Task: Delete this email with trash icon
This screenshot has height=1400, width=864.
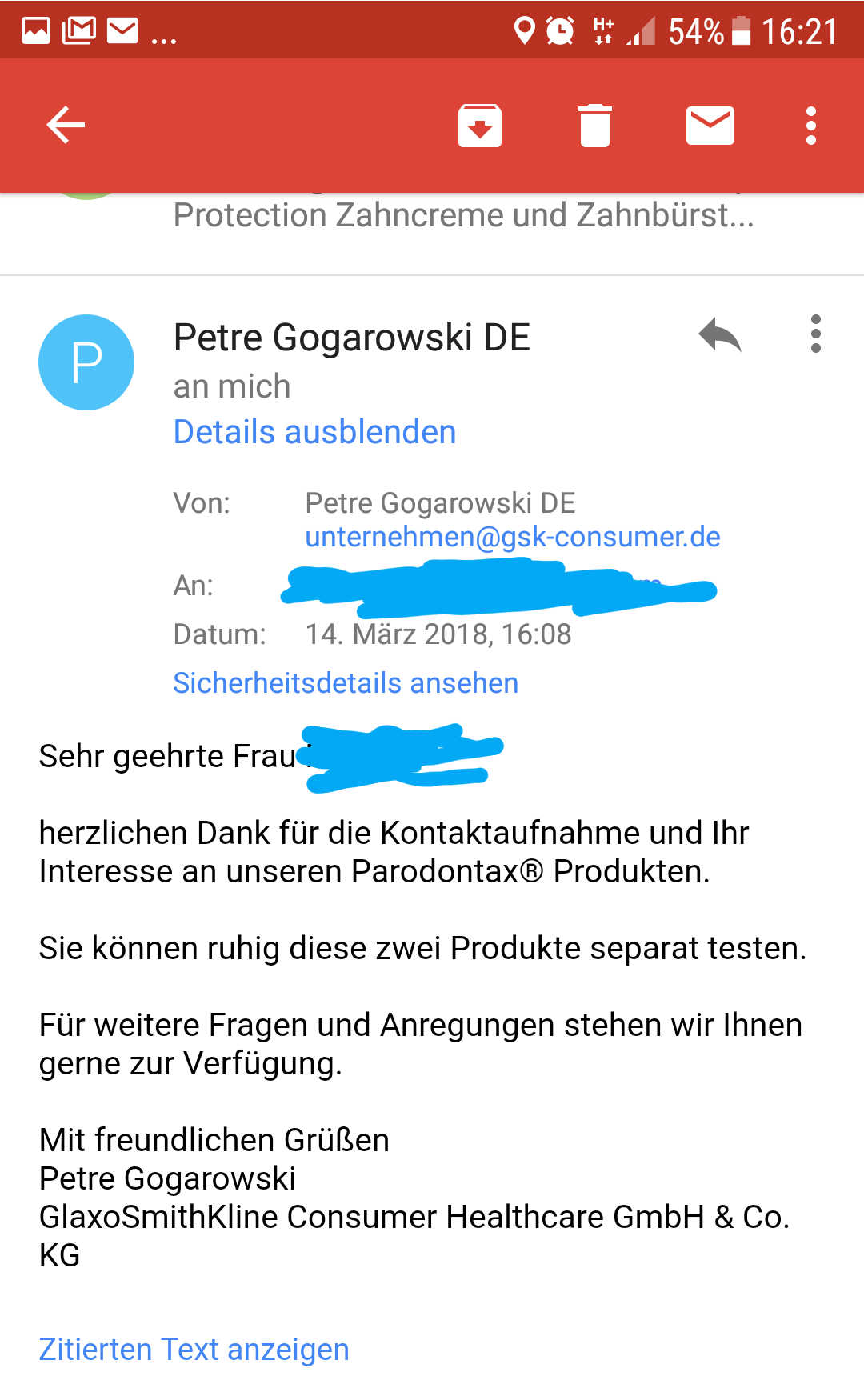Action: coord(595,126)
